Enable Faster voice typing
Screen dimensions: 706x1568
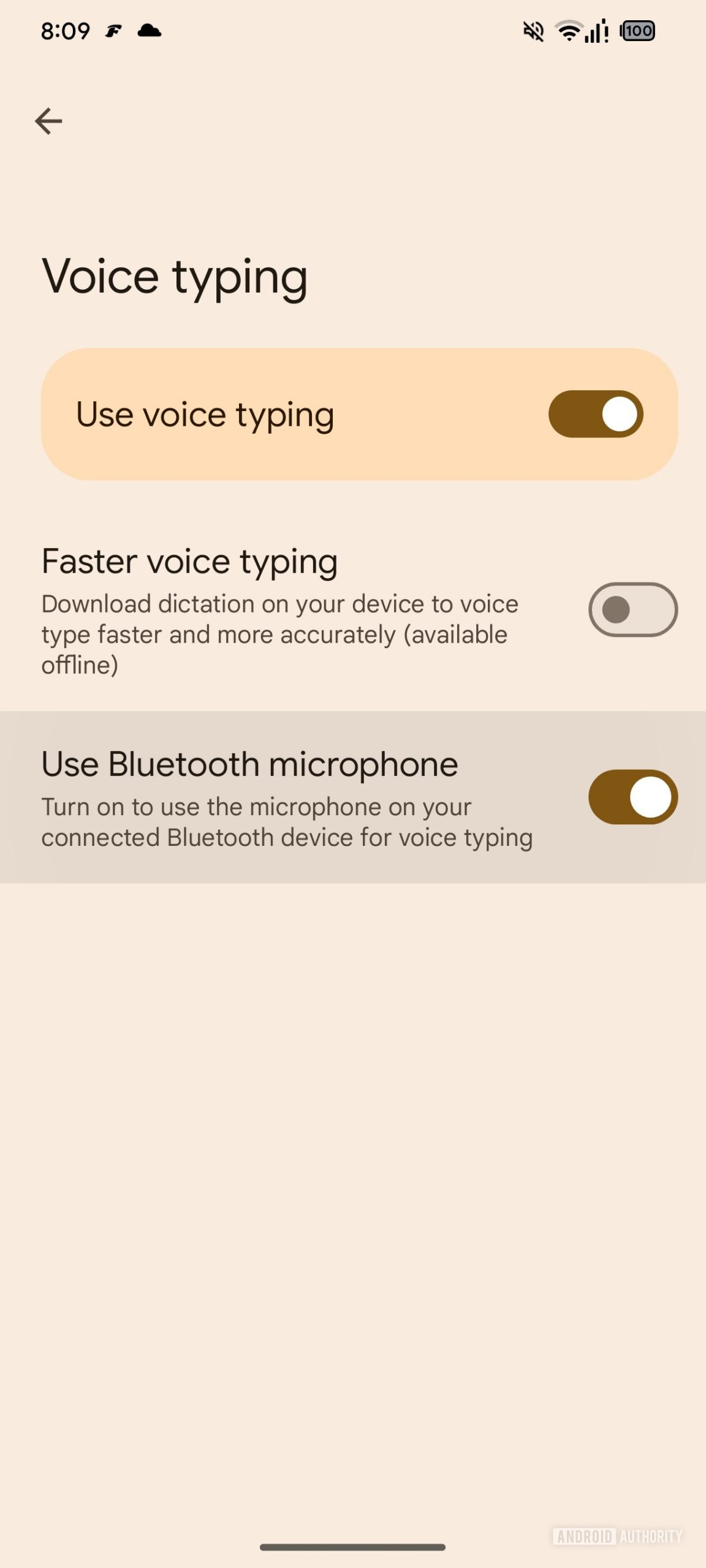pos(632,609)
